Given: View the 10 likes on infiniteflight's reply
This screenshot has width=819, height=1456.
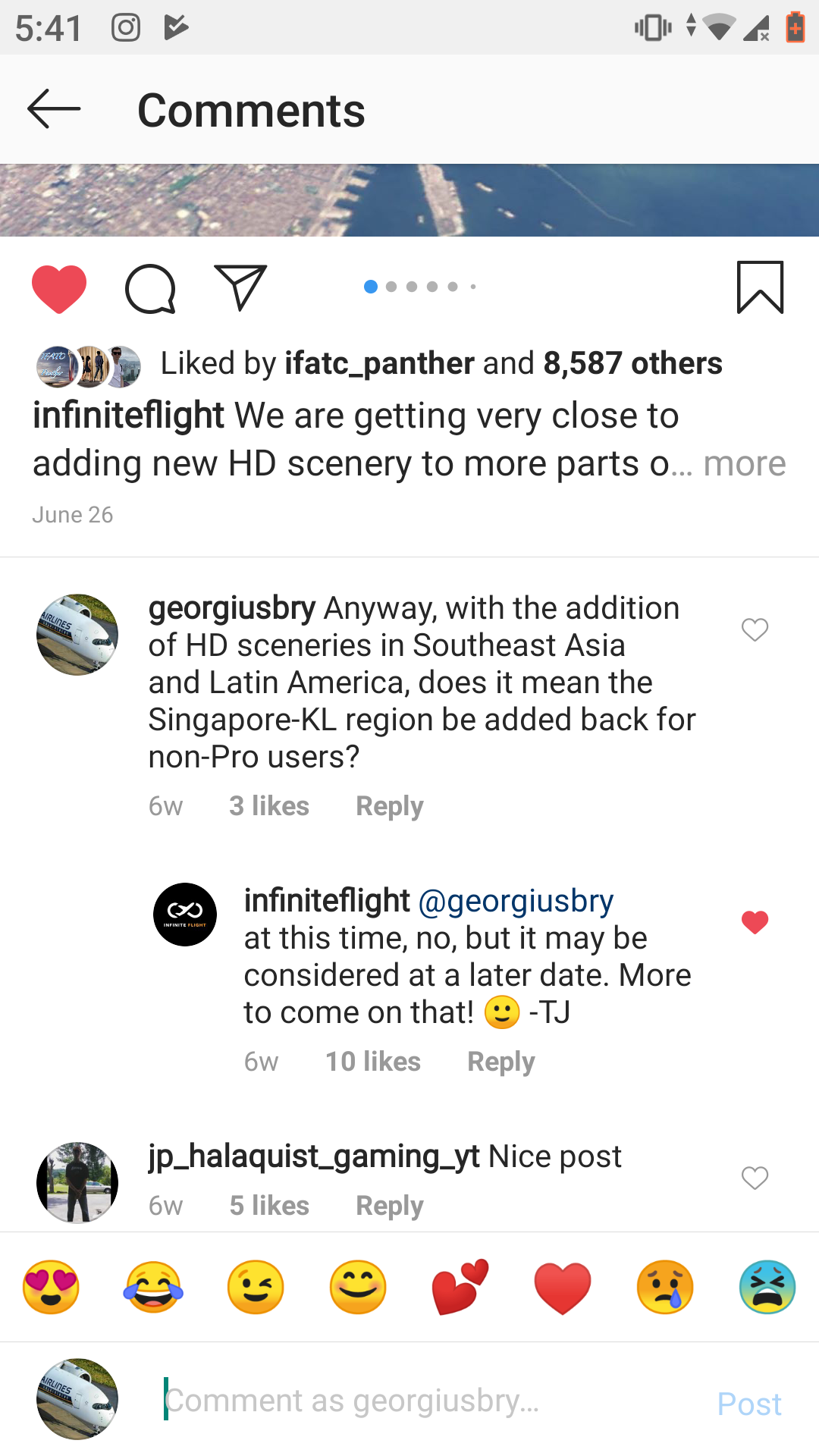Looking at the screenshot, I should tap(372, 1061).
